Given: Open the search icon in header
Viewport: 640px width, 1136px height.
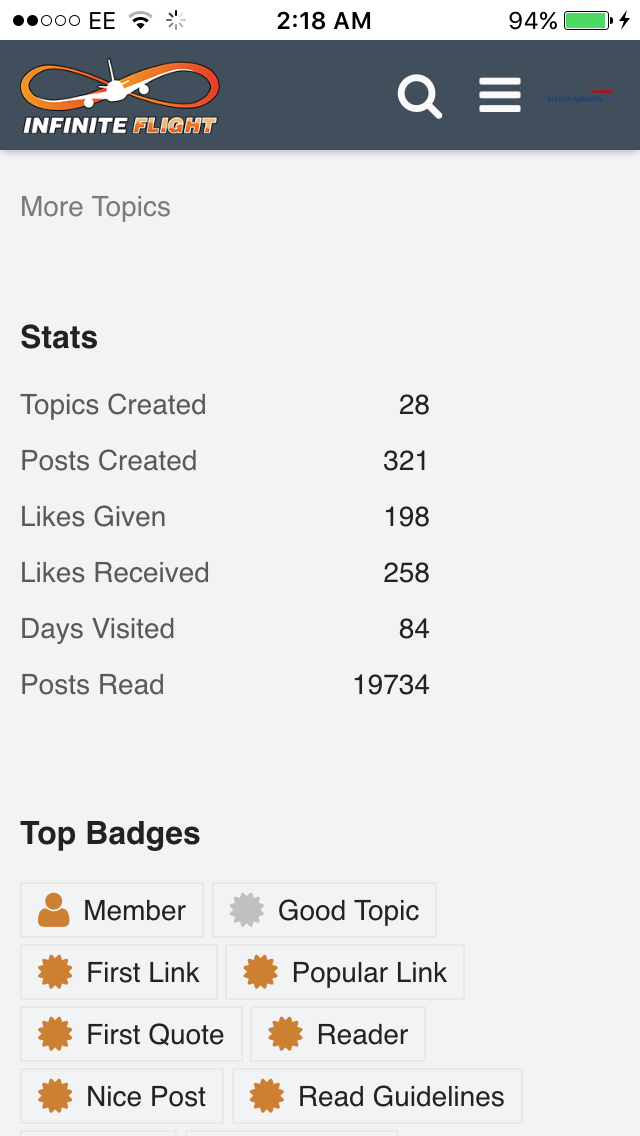Looking at the screenshot, I should [419, 96].
